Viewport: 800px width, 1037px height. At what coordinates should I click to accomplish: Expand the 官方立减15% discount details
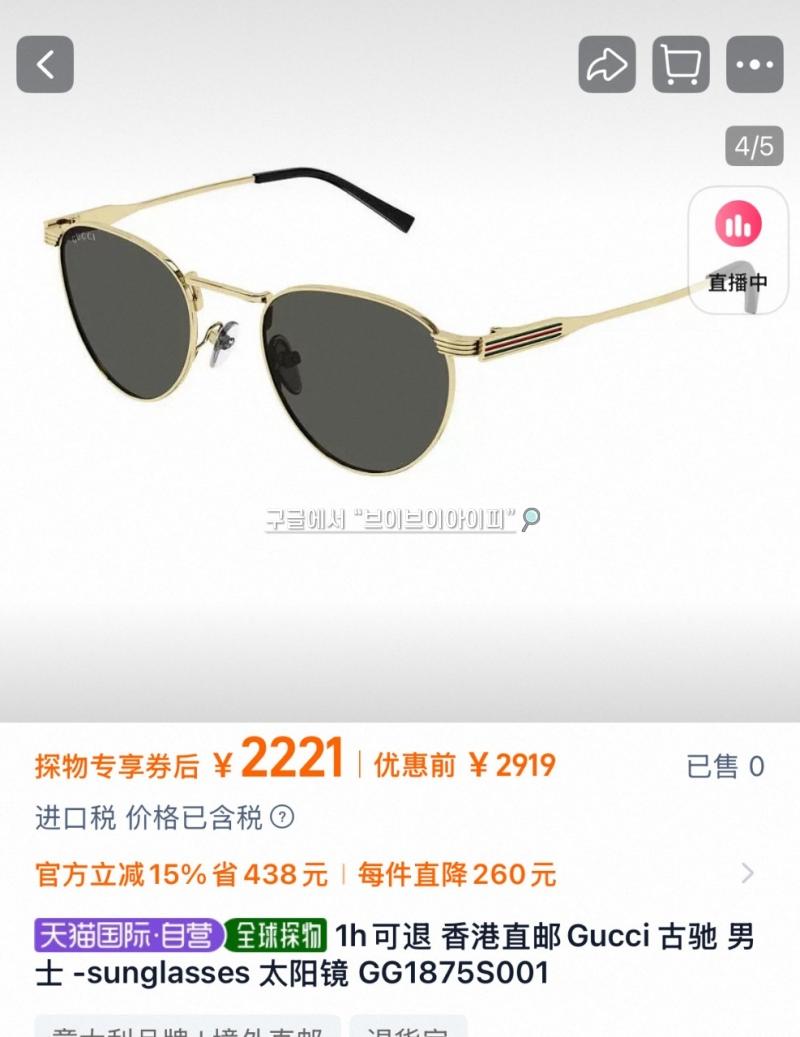(747, 874)
